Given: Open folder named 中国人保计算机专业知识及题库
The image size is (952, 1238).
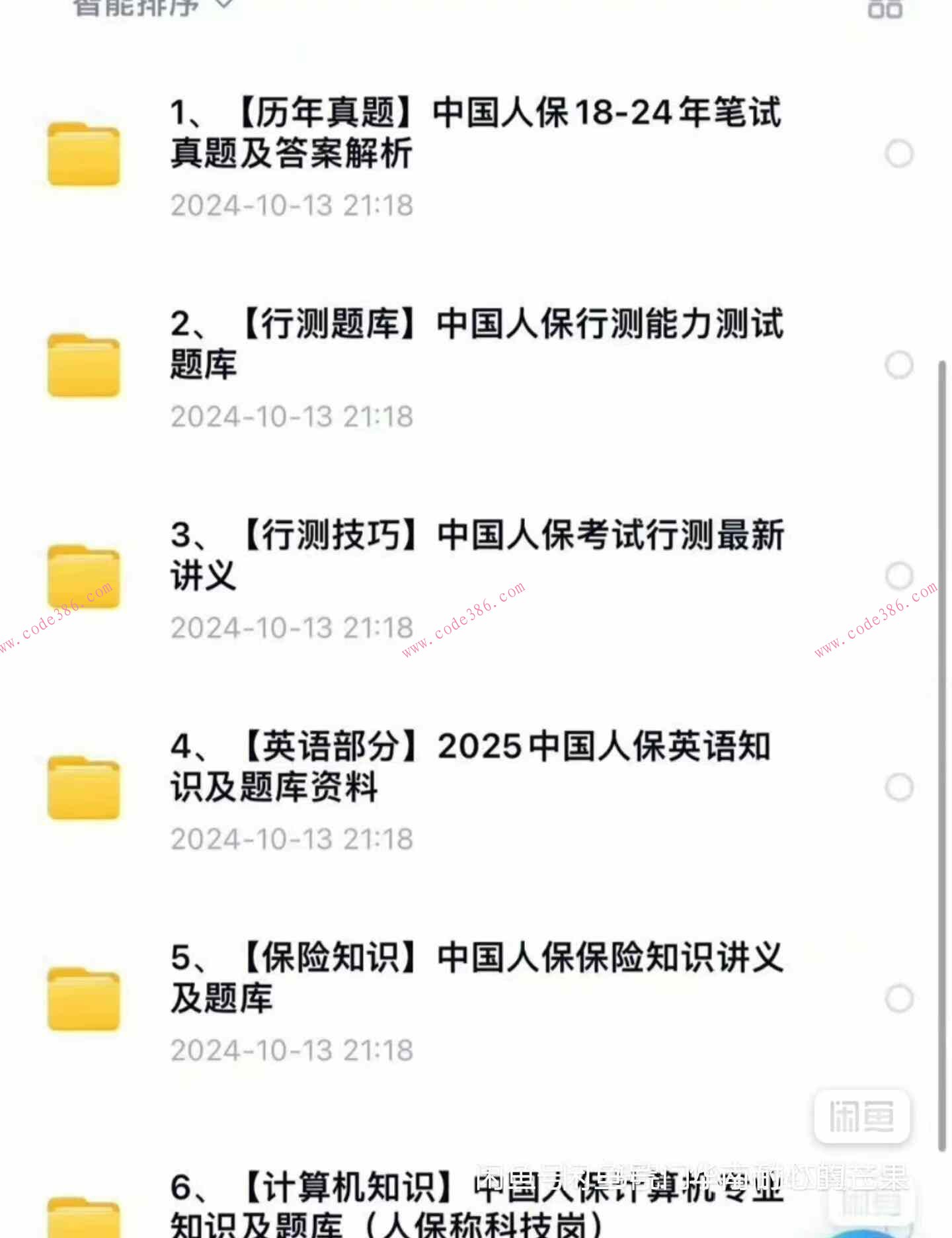Looking at the screenshot, I should pyautogui.click(x=476, y=1204).
